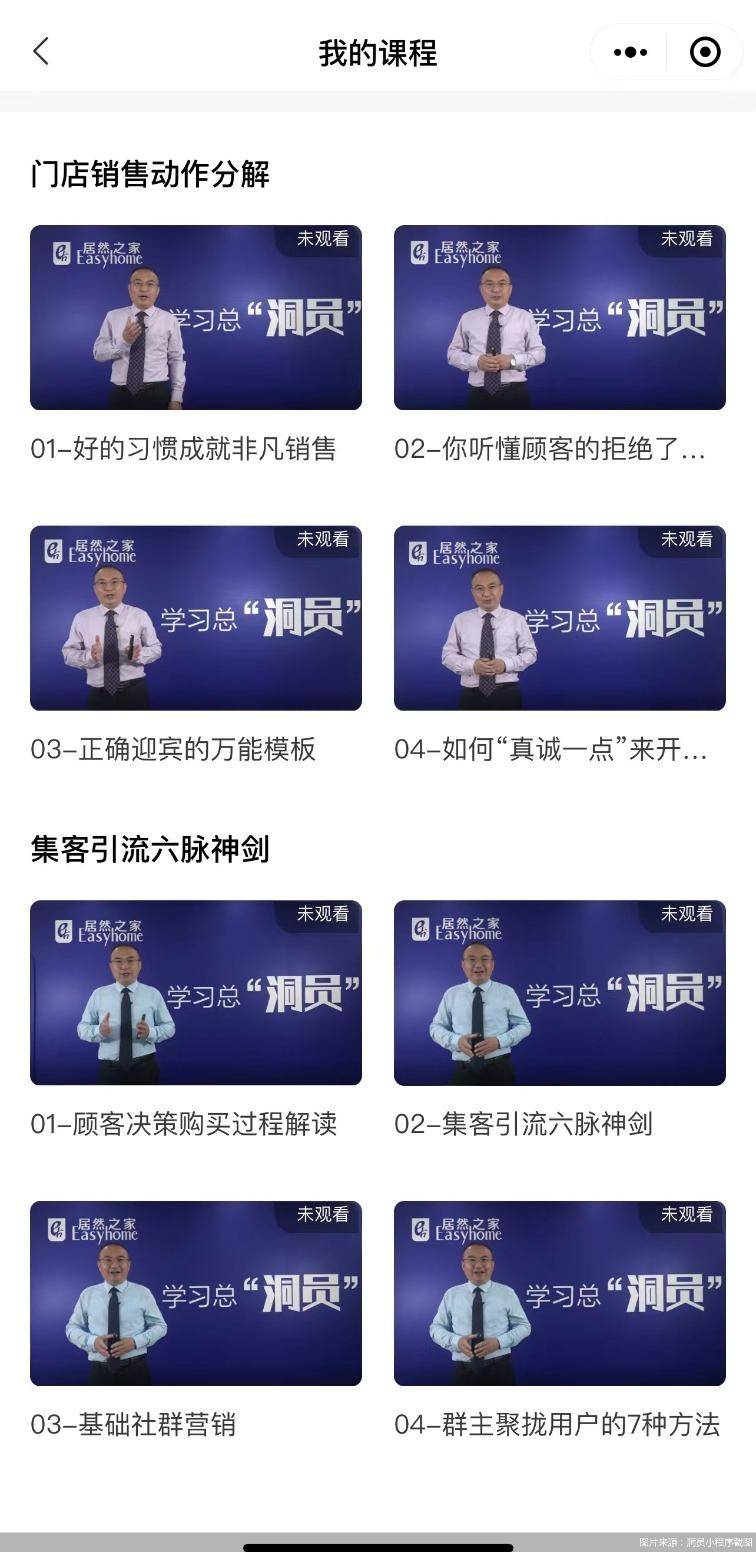756x1552 pixels.
Task: Open lesson 03-基础社群营销
Action: pyautogui.click(x=196, y=1293)
